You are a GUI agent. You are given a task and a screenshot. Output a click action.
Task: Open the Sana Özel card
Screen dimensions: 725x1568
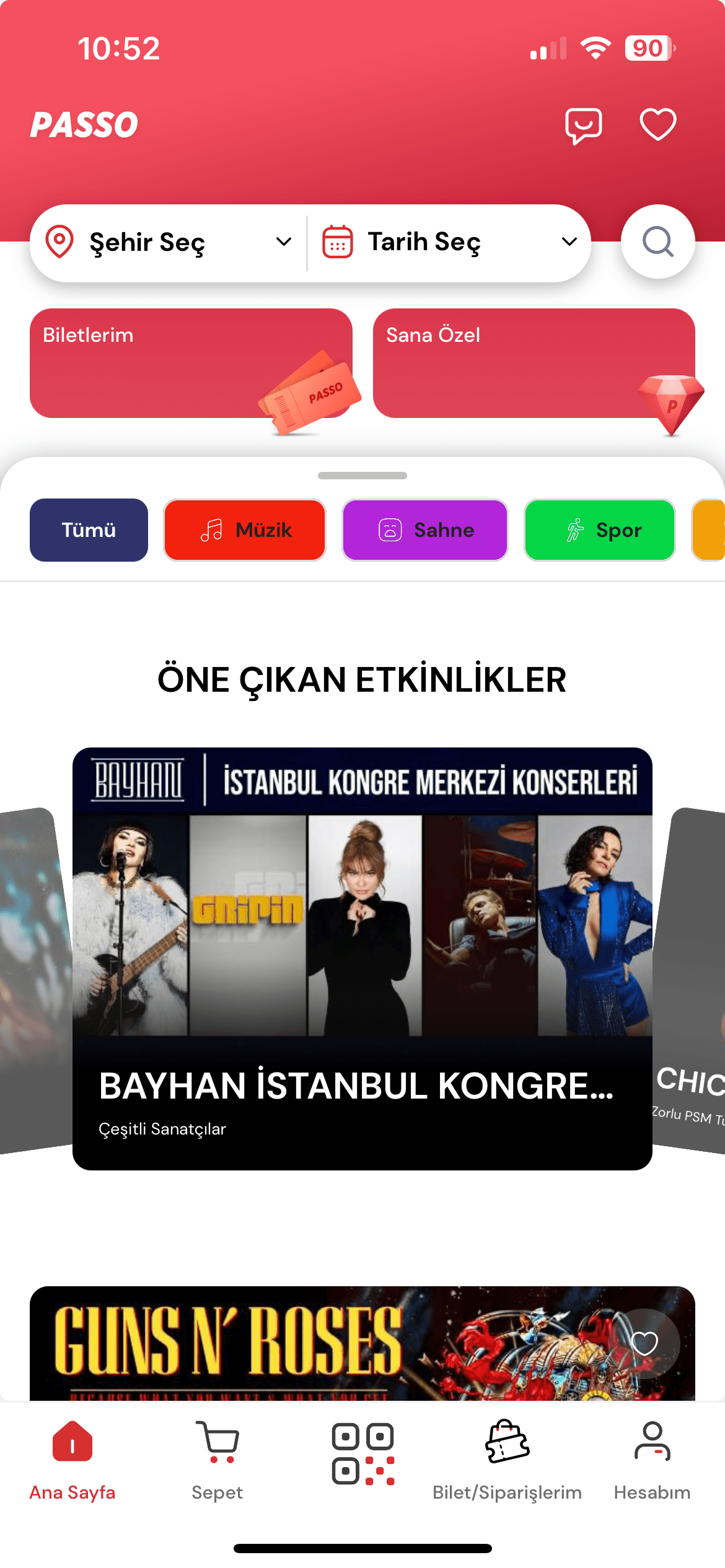(x=534, y=364)
